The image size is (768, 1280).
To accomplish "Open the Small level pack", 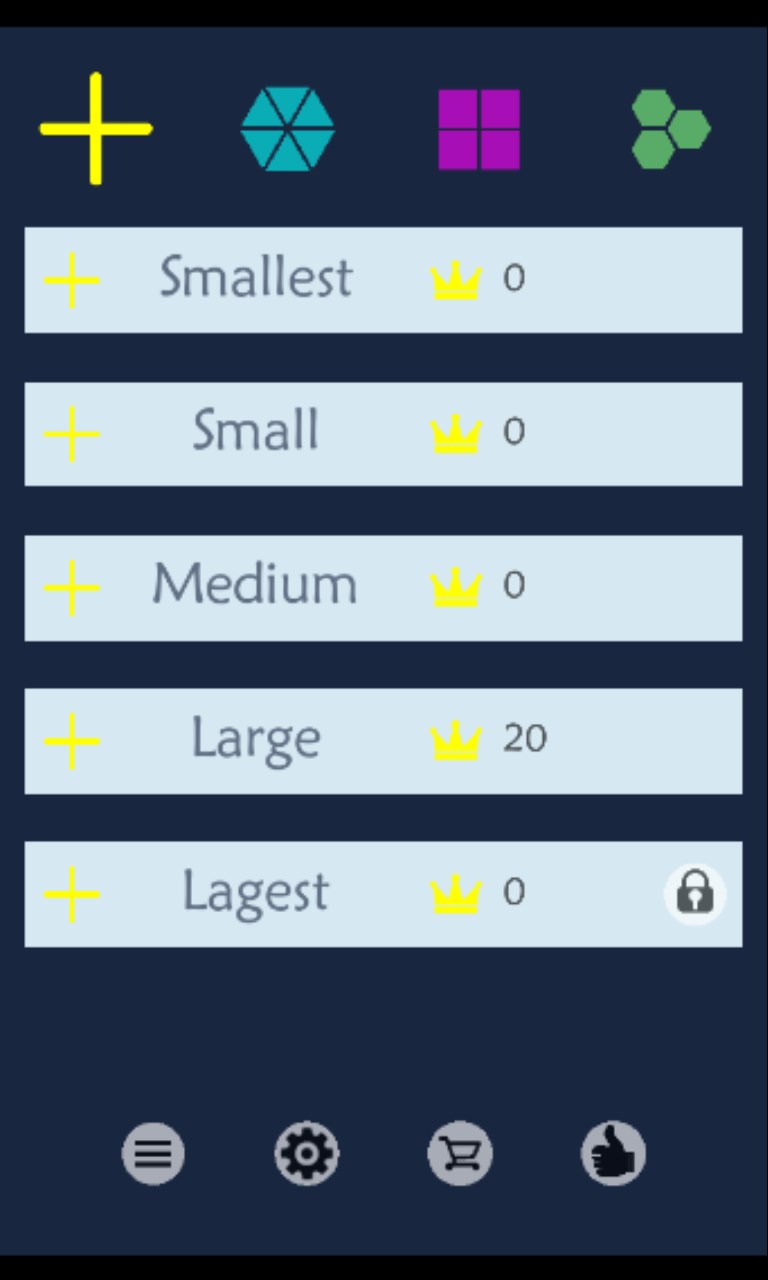I will click(383, 433).
